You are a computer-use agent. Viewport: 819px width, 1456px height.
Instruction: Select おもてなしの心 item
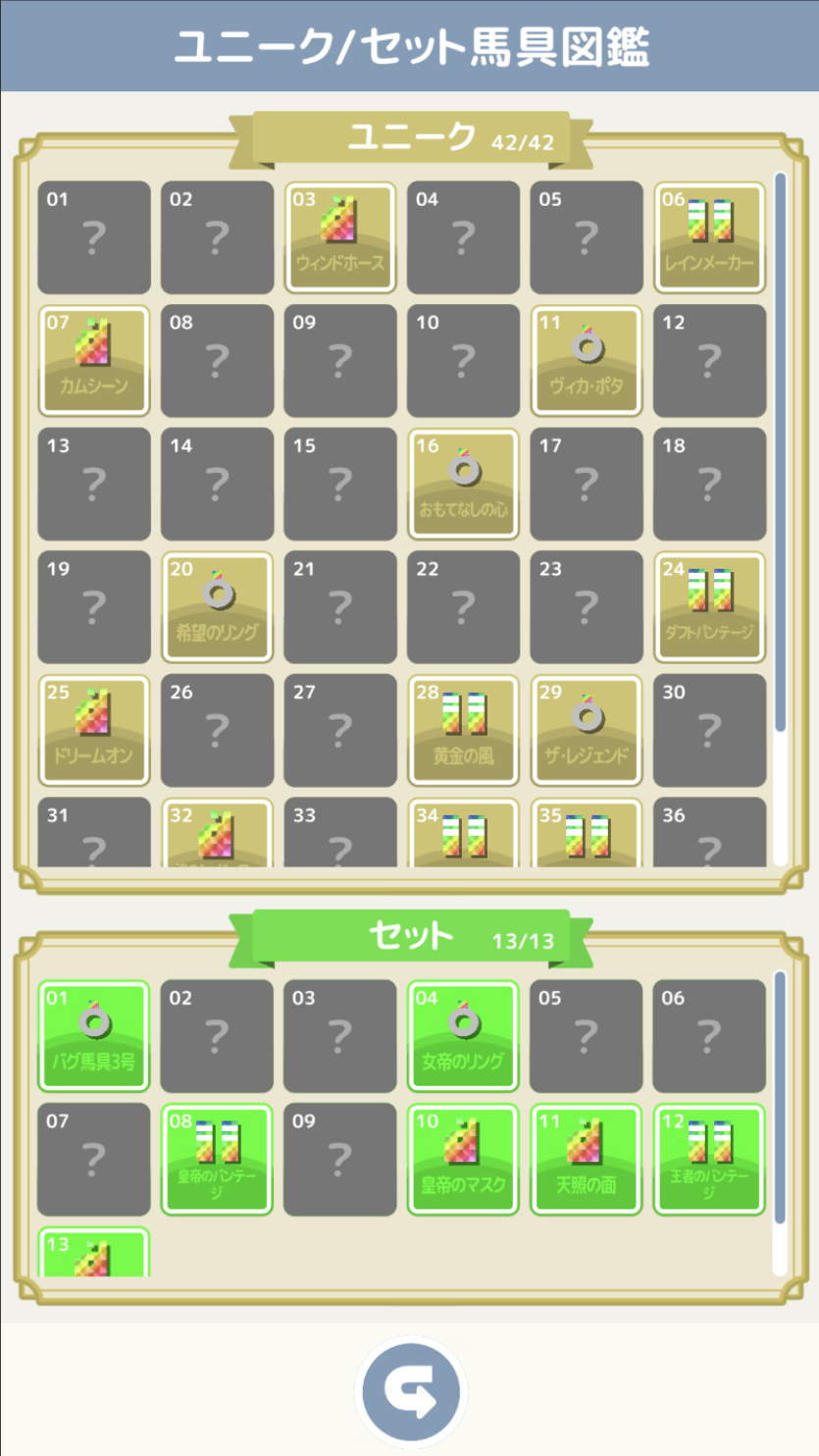[463, 484]
